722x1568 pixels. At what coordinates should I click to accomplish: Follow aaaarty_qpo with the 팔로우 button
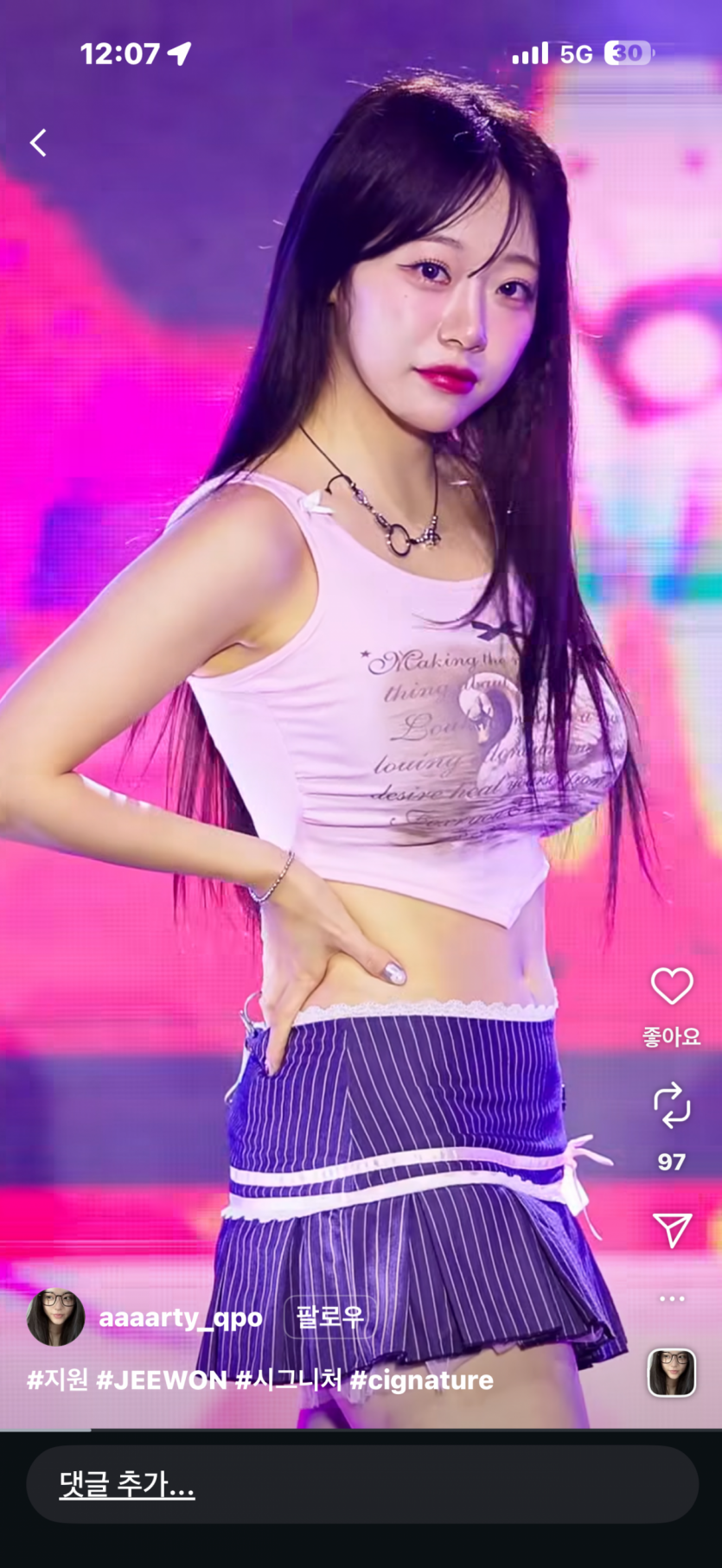click(x=329, y=1317)
